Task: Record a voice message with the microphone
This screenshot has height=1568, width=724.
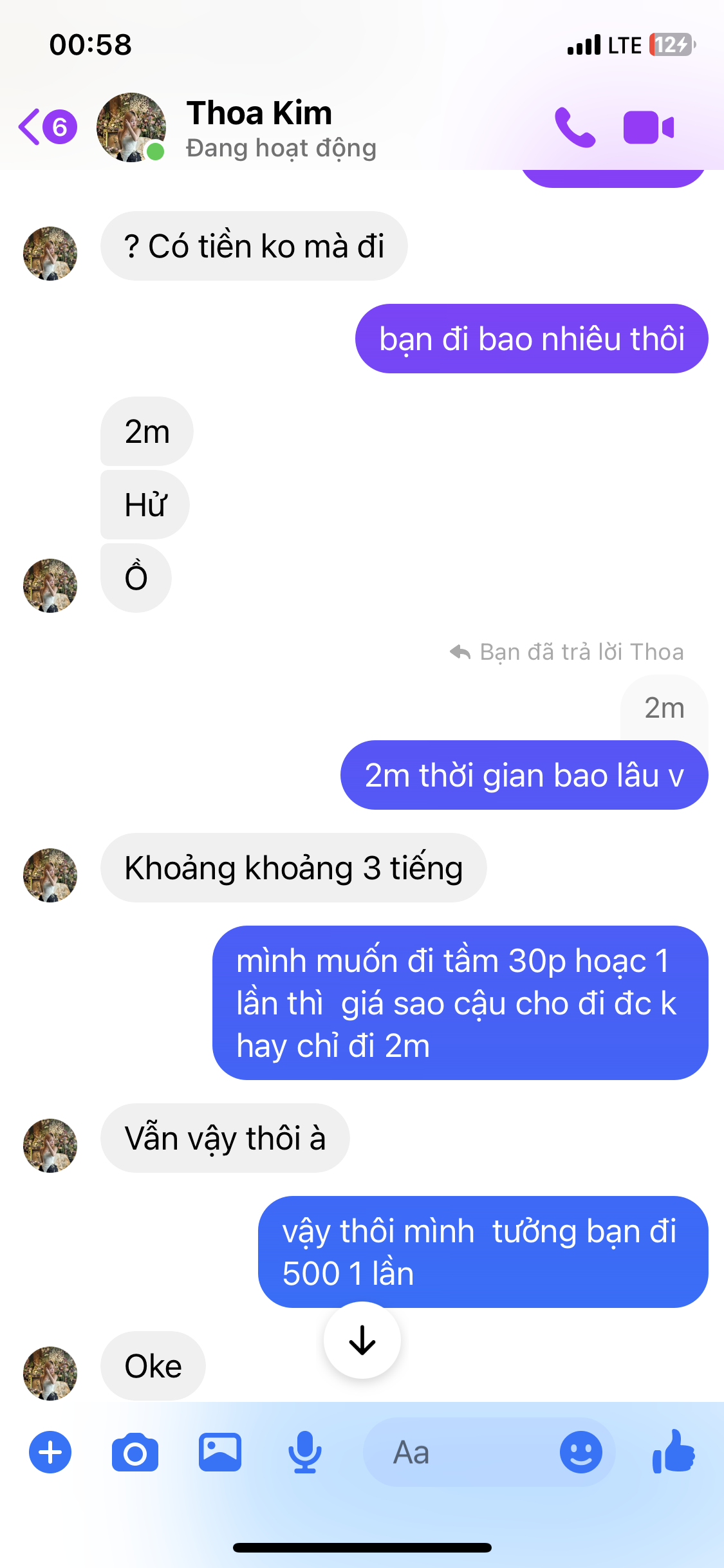Action: point(304,1452)
